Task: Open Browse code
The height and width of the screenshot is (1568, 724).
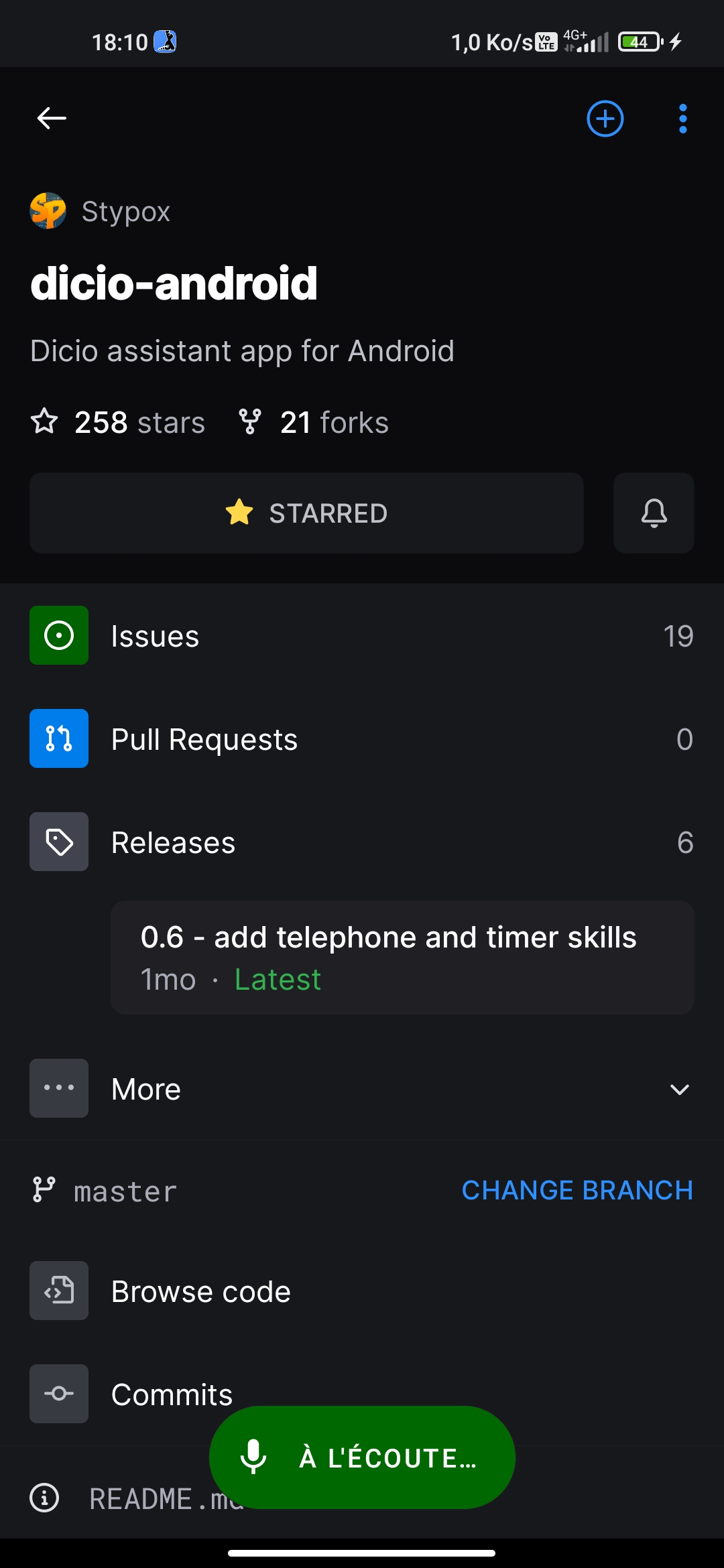Action: point(362,1291)
